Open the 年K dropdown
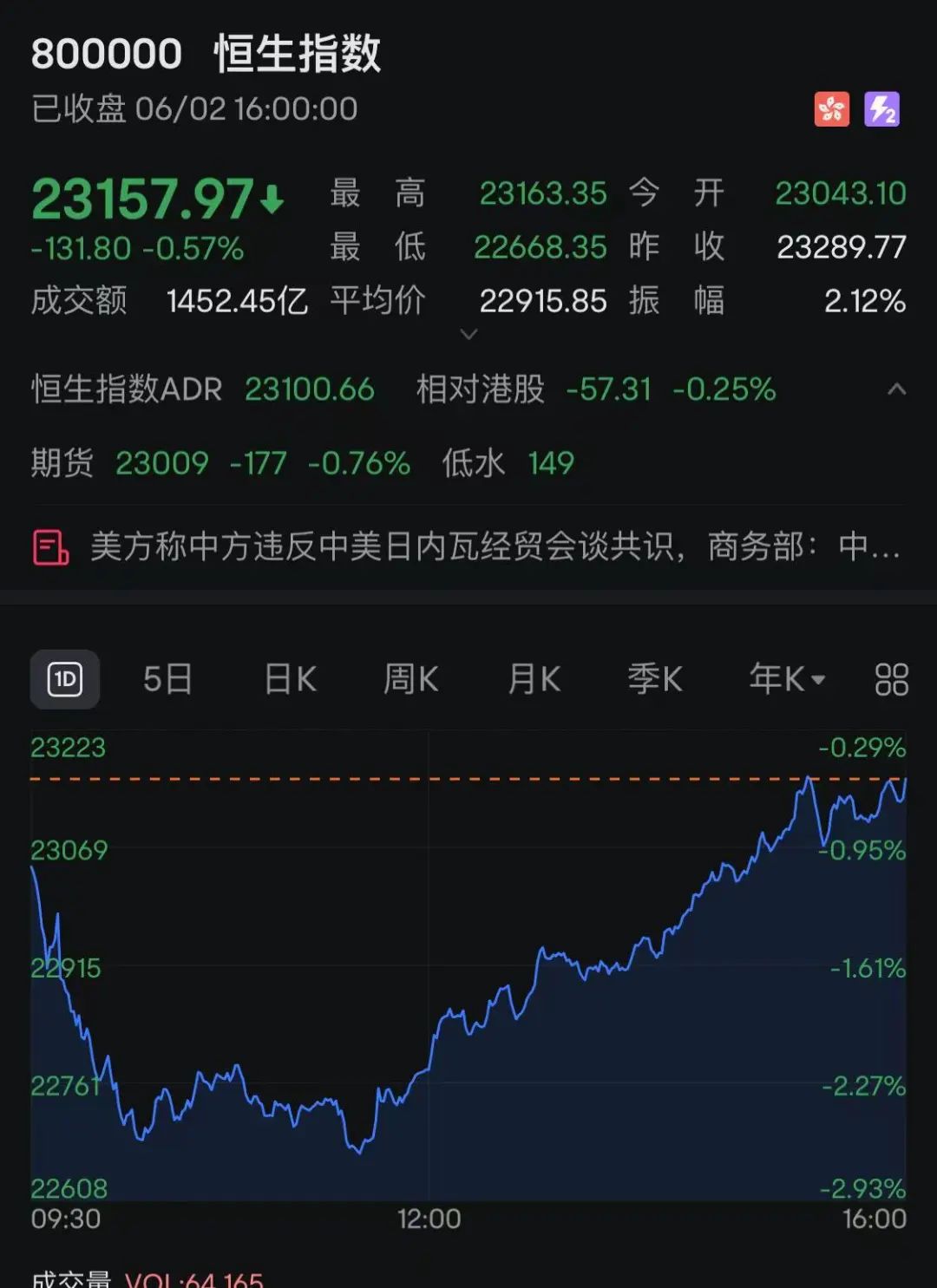 click(787, 679)
